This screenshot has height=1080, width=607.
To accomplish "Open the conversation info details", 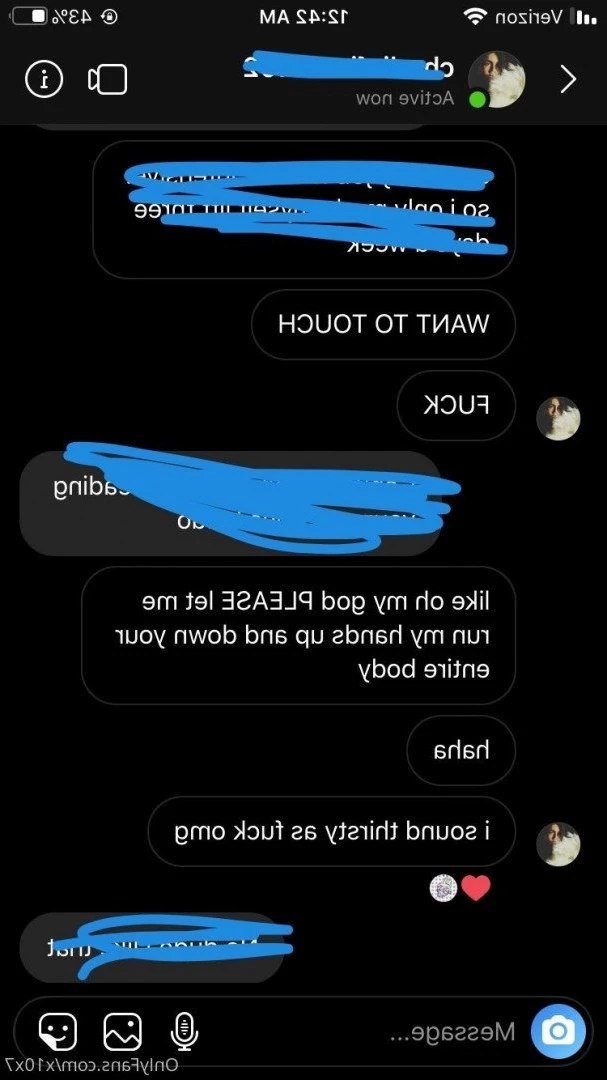I will 44,79.
